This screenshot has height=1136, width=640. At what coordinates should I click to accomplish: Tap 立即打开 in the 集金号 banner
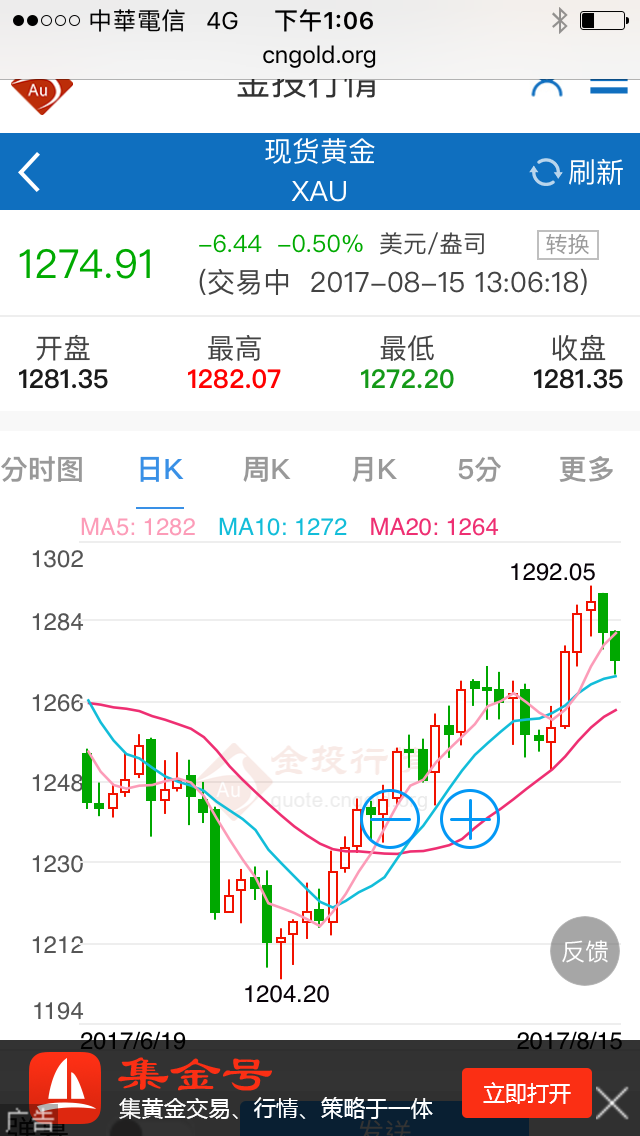tap(526, 1093)
